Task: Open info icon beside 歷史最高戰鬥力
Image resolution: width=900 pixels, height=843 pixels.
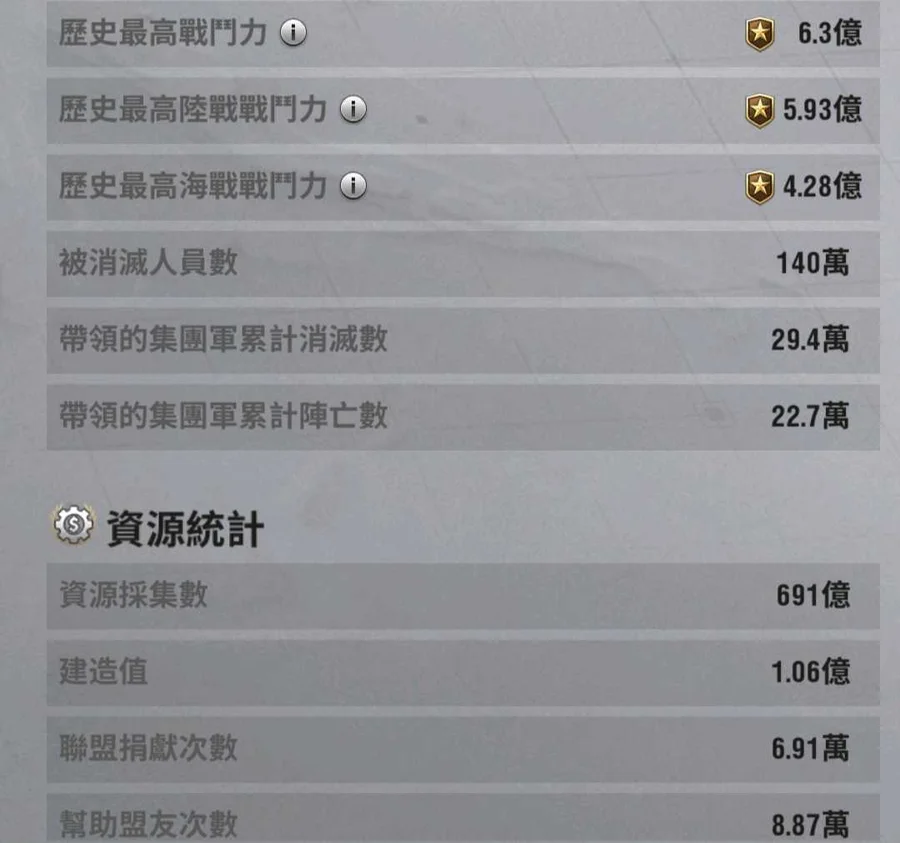Action: [292, 34]
